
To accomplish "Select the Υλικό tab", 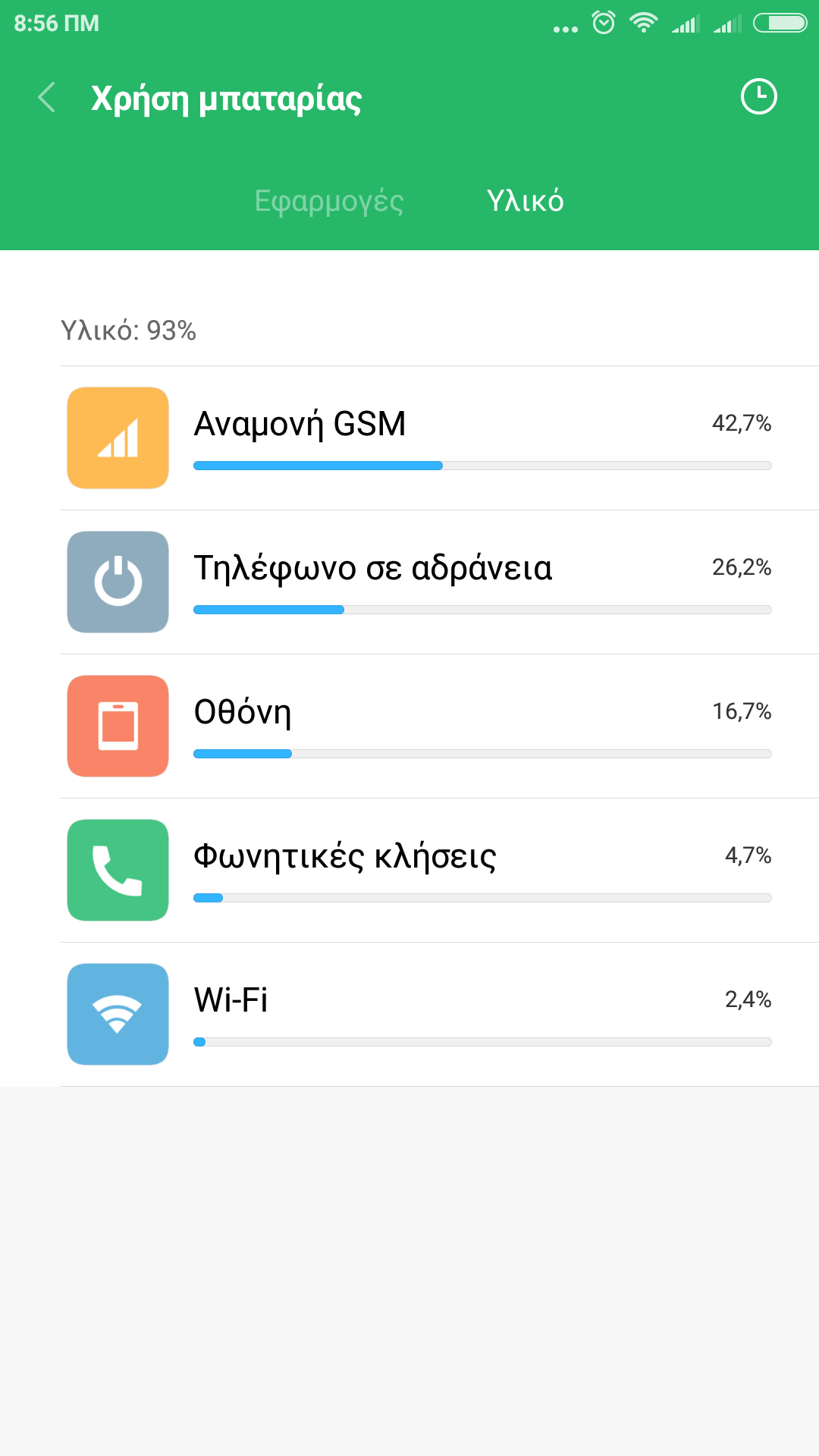I will pos(525,201).
